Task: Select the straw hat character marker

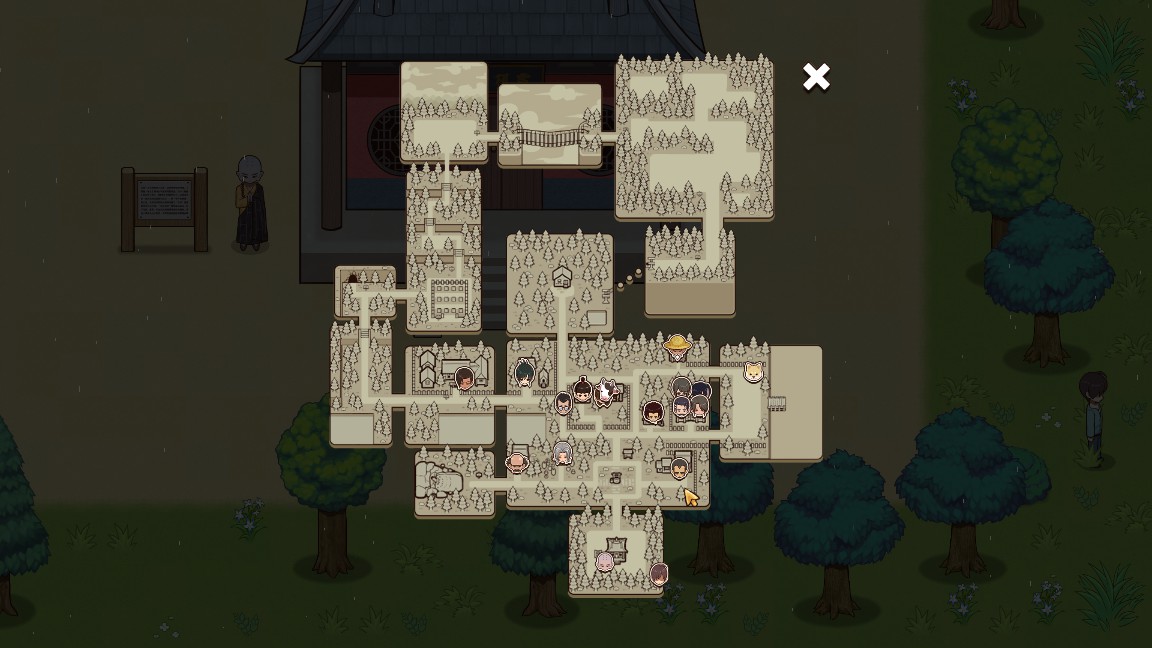Action: pos(678,347)
